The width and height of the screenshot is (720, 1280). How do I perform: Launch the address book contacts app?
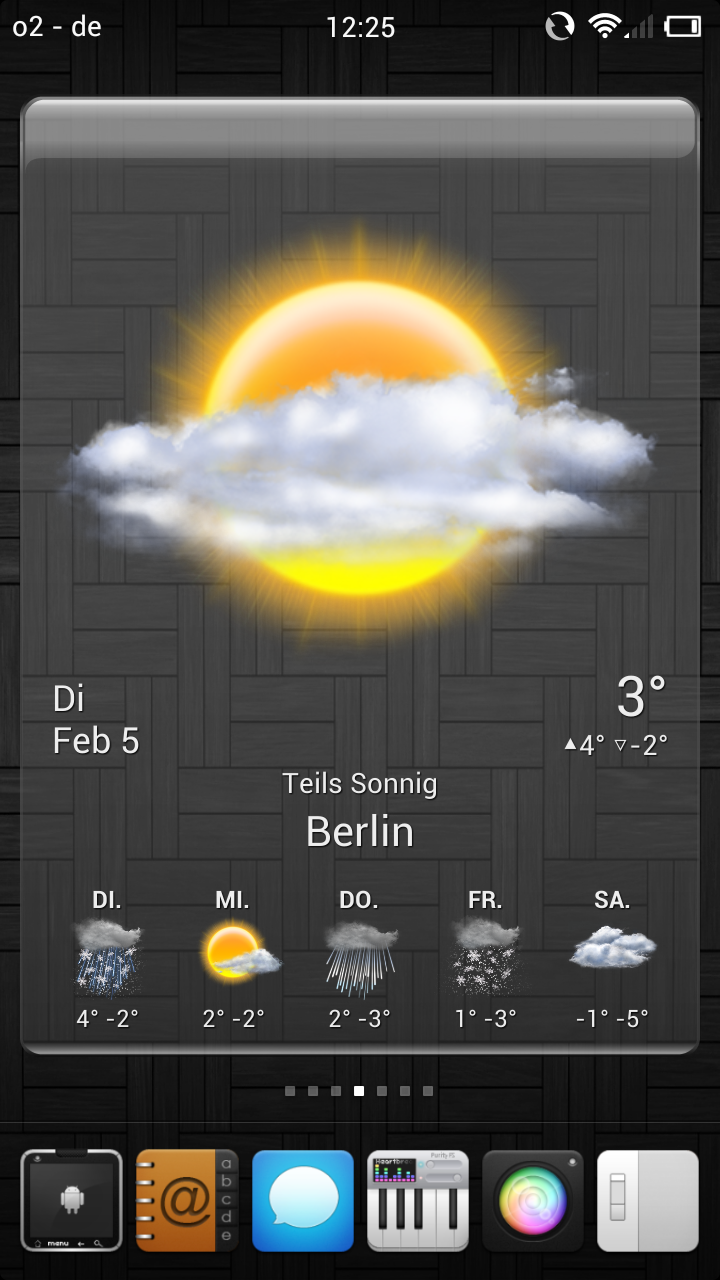187,1200
